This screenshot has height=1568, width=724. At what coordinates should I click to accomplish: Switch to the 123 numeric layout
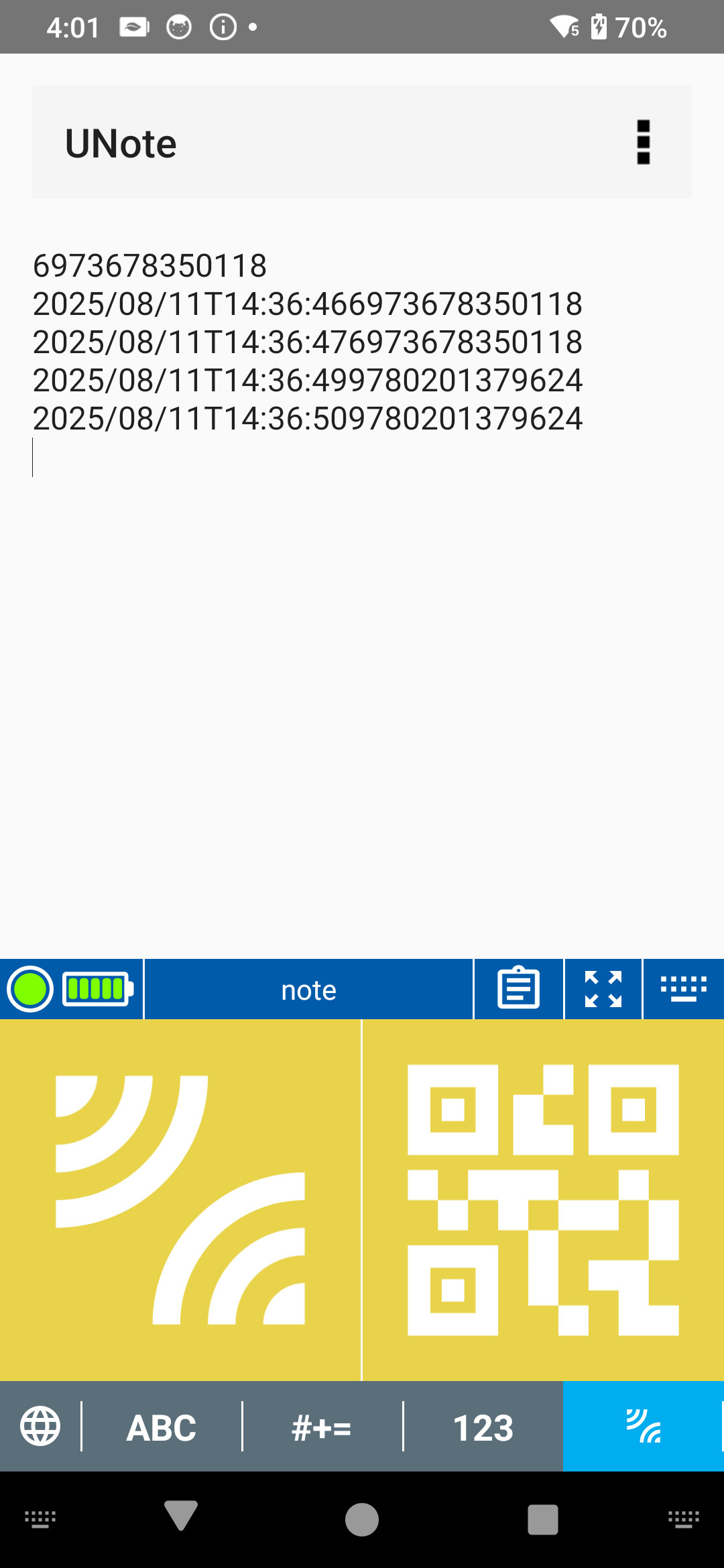pos(483,1427)
